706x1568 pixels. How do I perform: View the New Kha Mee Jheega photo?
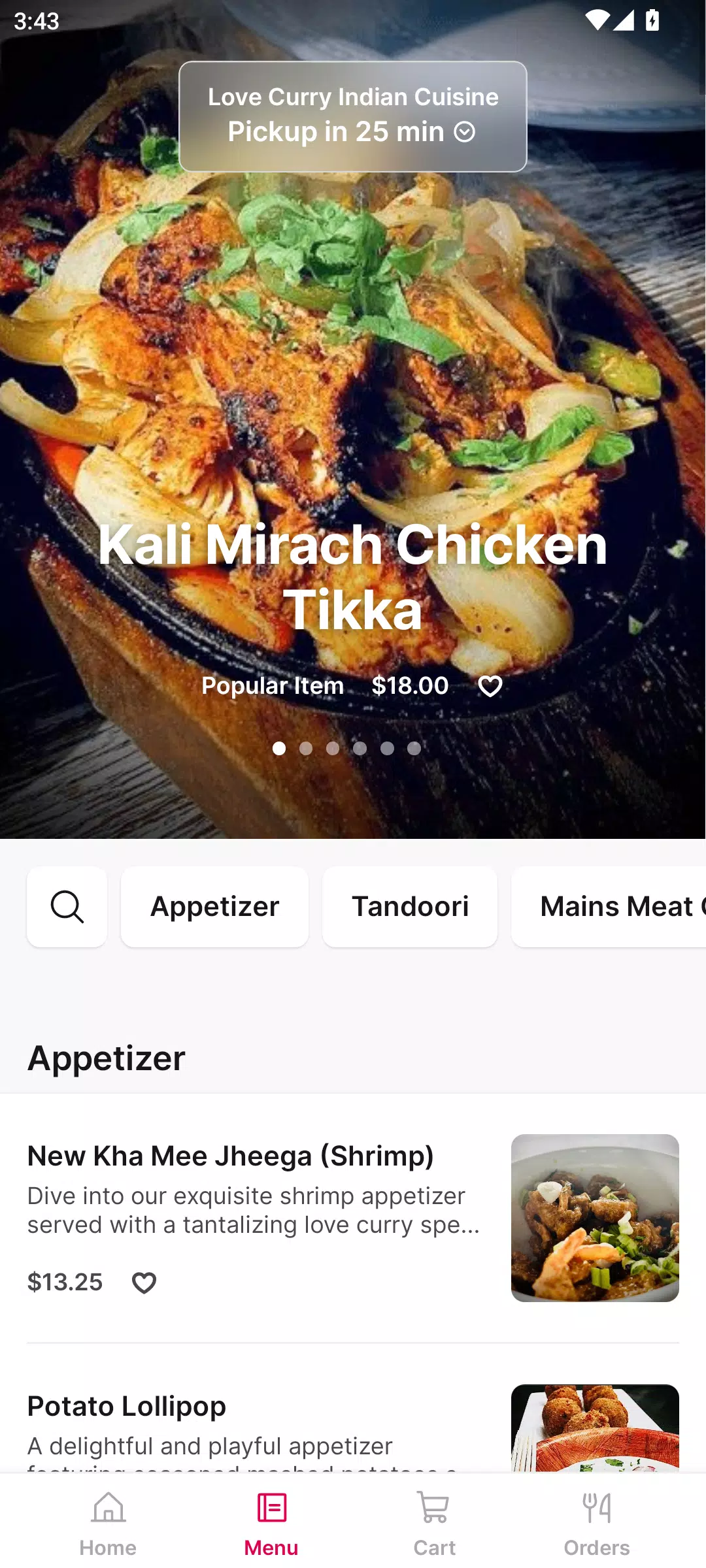pos(595,1218)
